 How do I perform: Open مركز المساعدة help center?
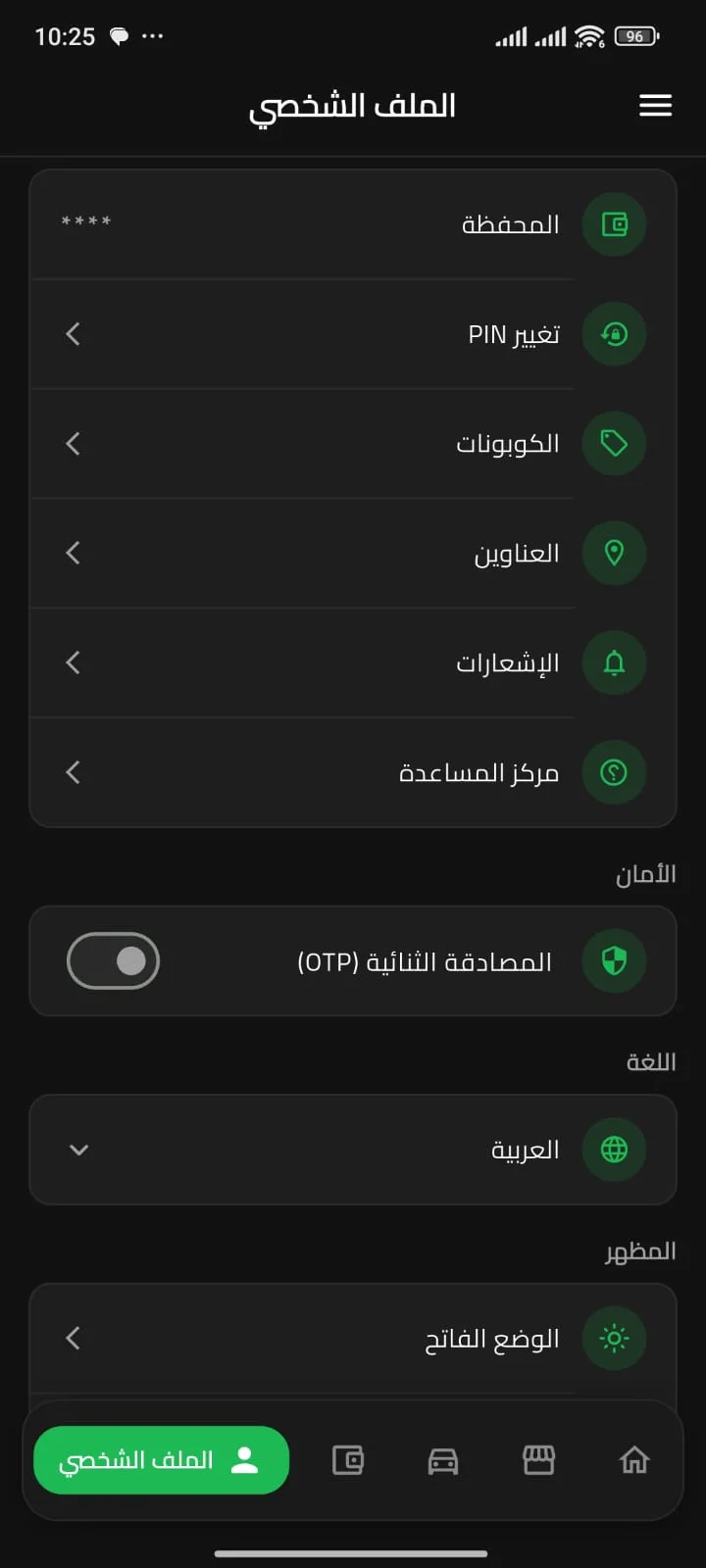[353, 772]
